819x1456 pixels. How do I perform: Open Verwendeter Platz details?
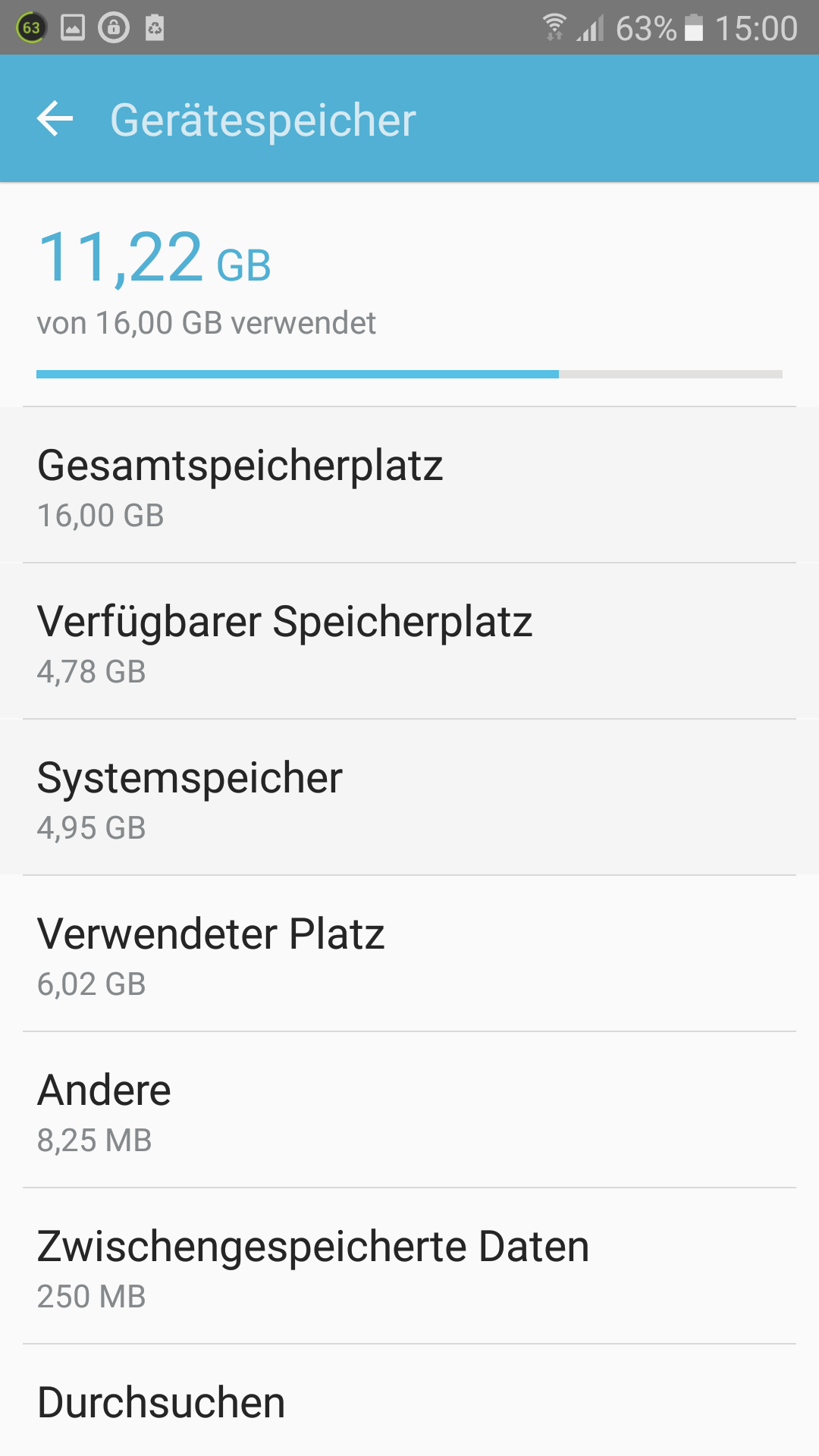[409, 953]
